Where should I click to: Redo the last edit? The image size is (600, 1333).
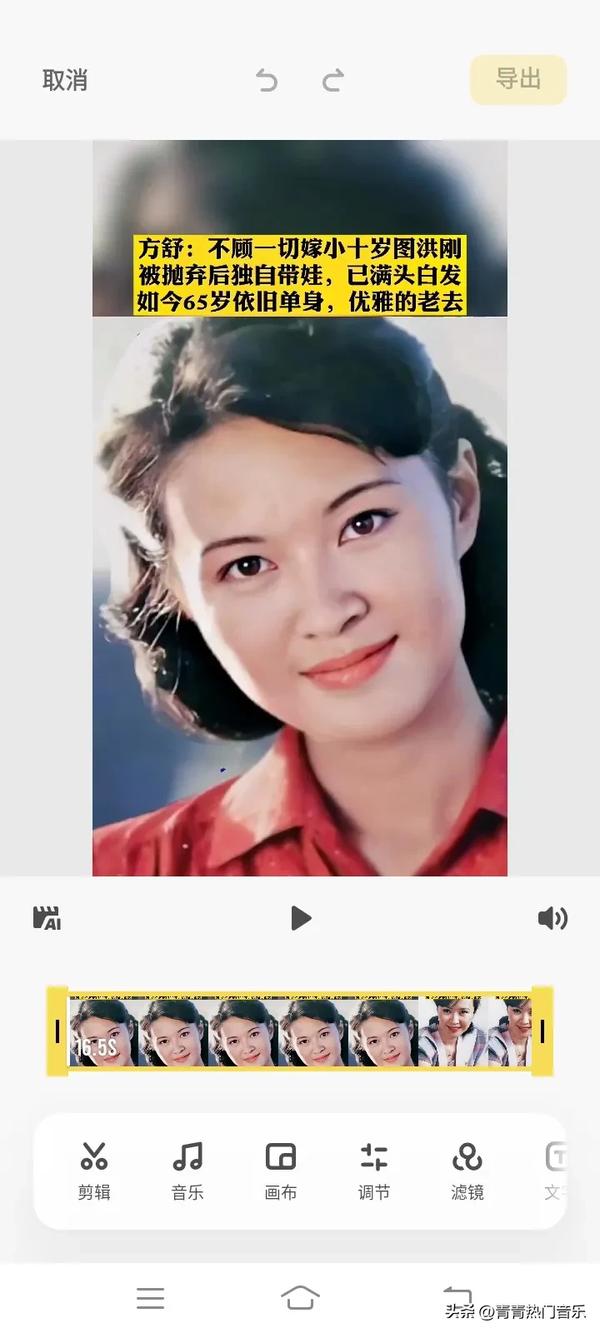(x=333, y=81)
